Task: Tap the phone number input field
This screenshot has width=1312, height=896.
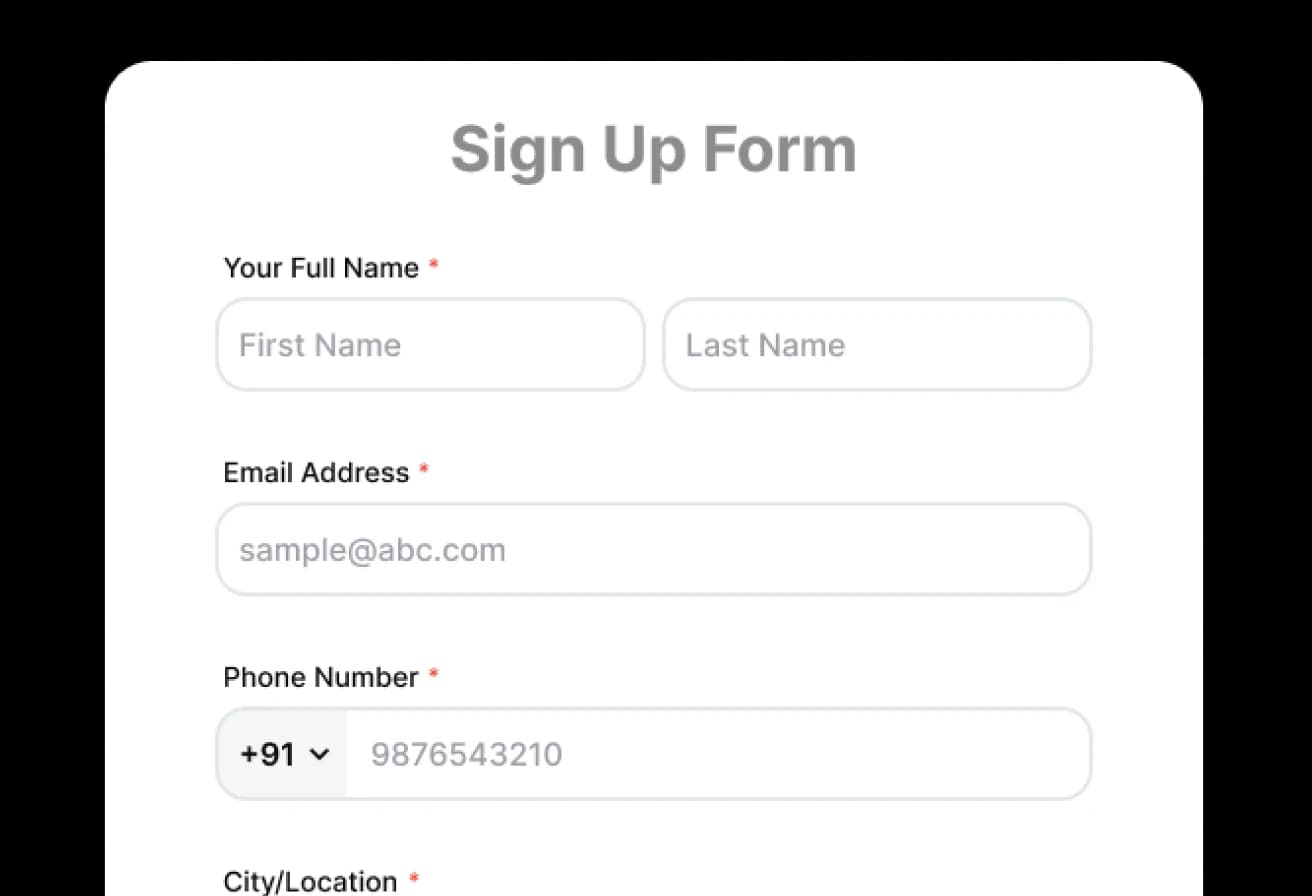Action: tap(716, 754)
